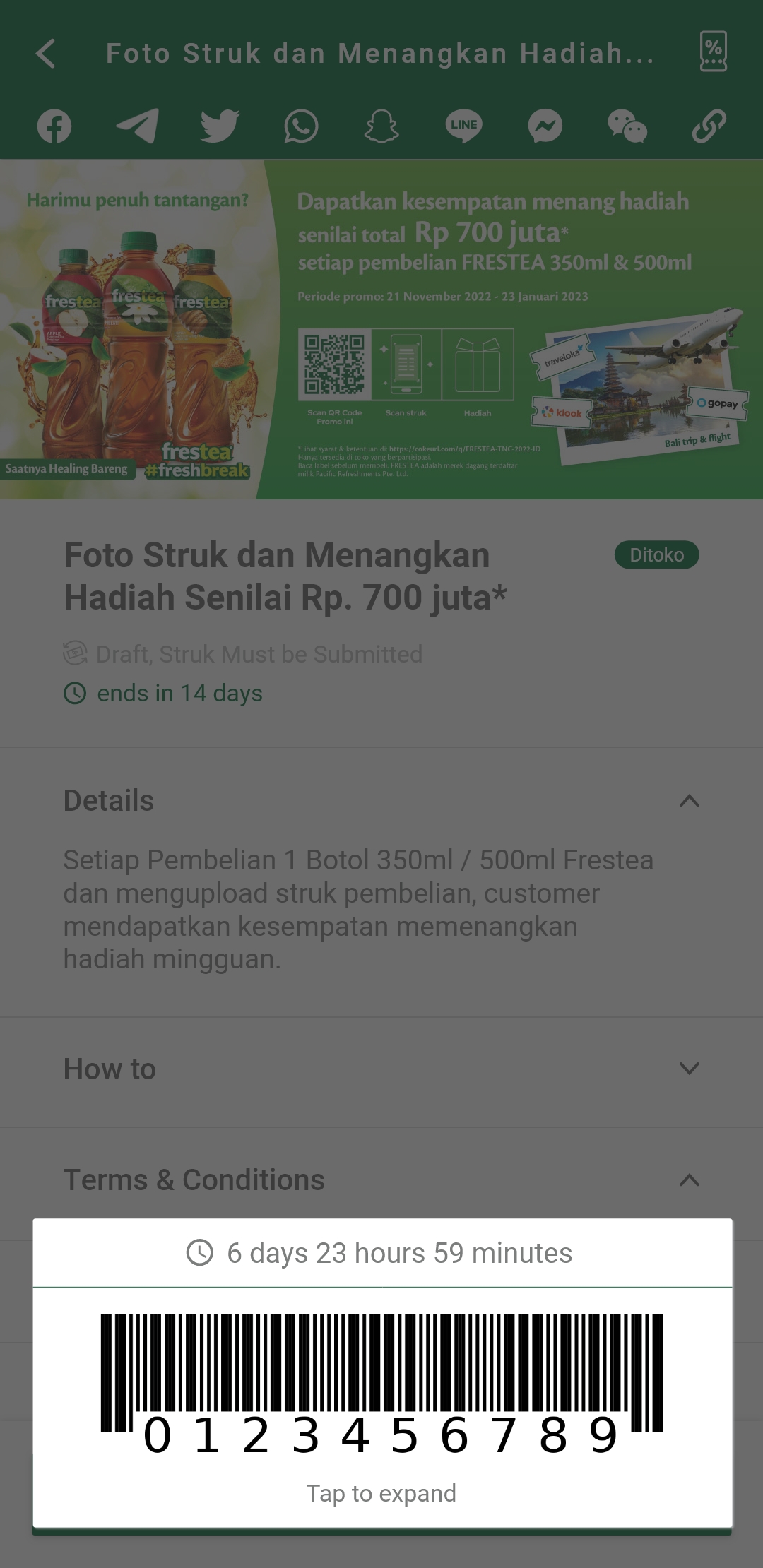Collapse the Details section

689,801
